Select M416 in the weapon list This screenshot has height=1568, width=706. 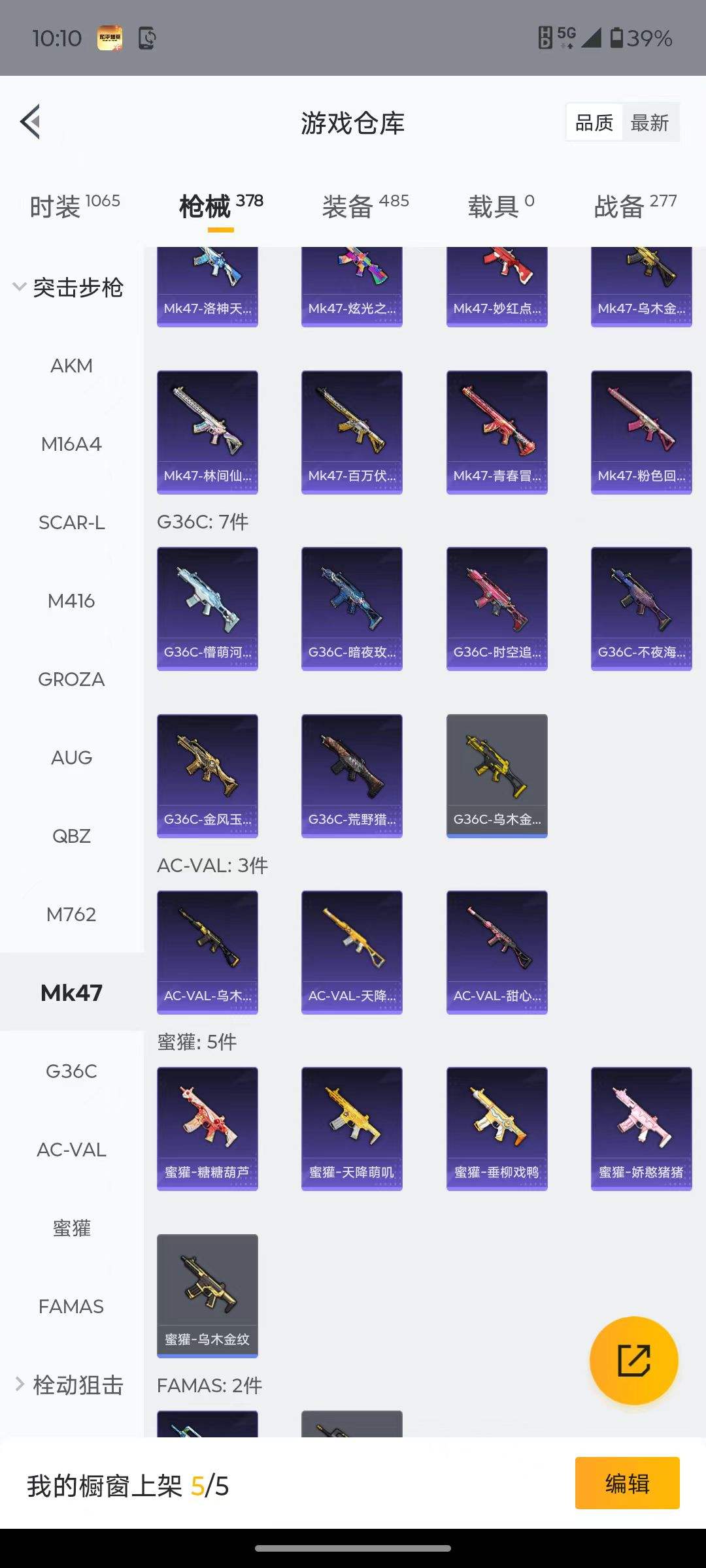(71, 601)
